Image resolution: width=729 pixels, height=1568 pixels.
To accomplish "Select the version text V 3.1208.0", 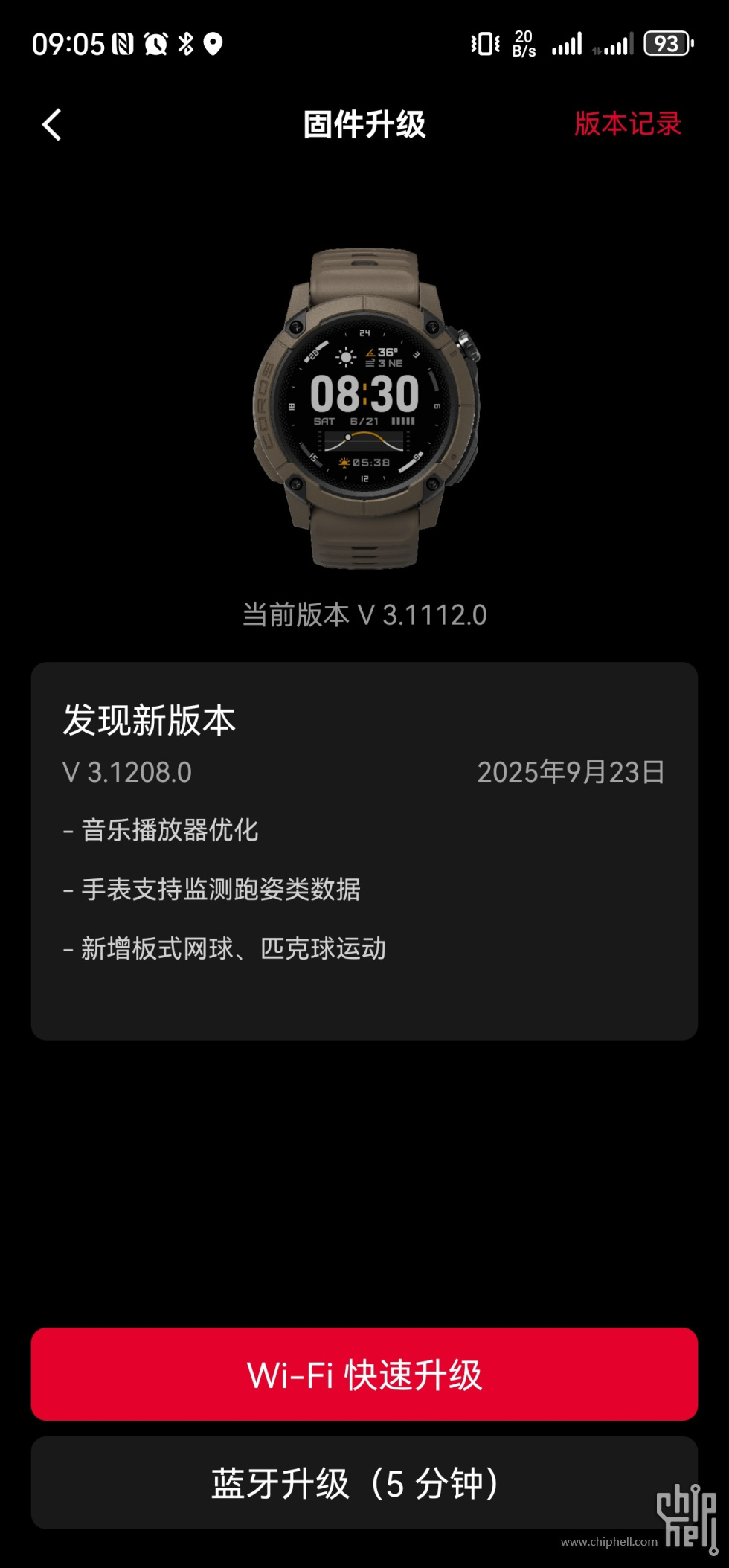I will coord(126,773).
